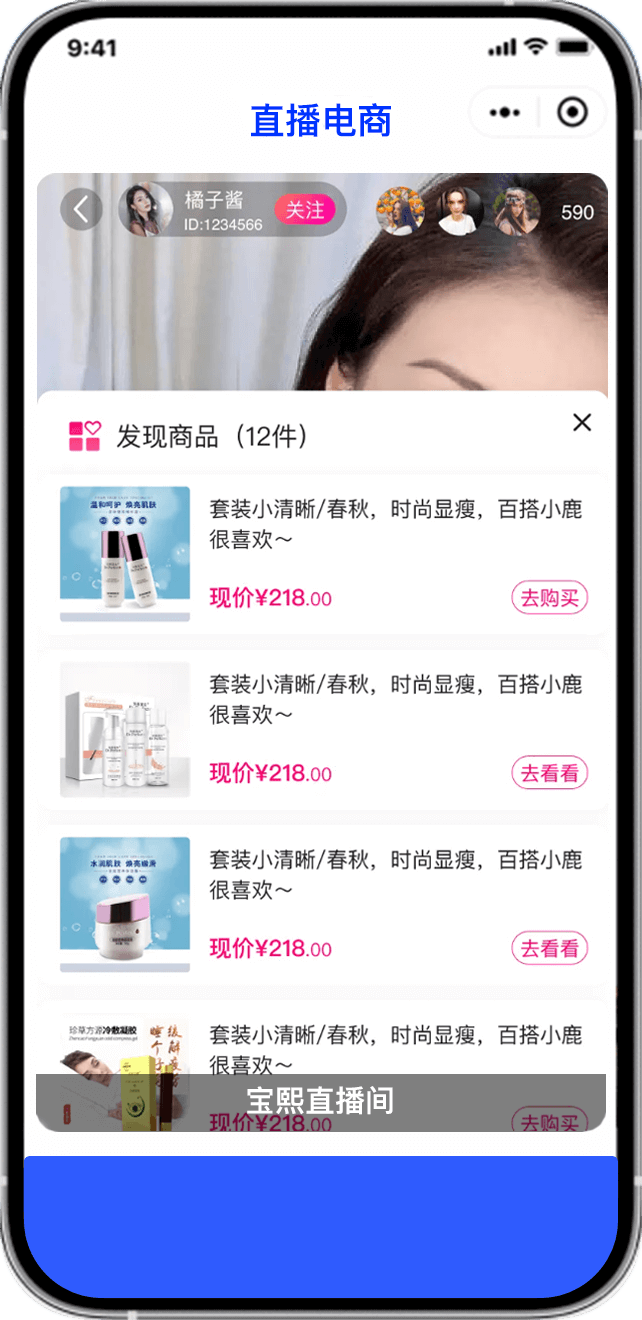The image size is (642, 1320).
Task: Close the mini-program with the circle icon
Action: pyautogui.click(x=572, y=112)
